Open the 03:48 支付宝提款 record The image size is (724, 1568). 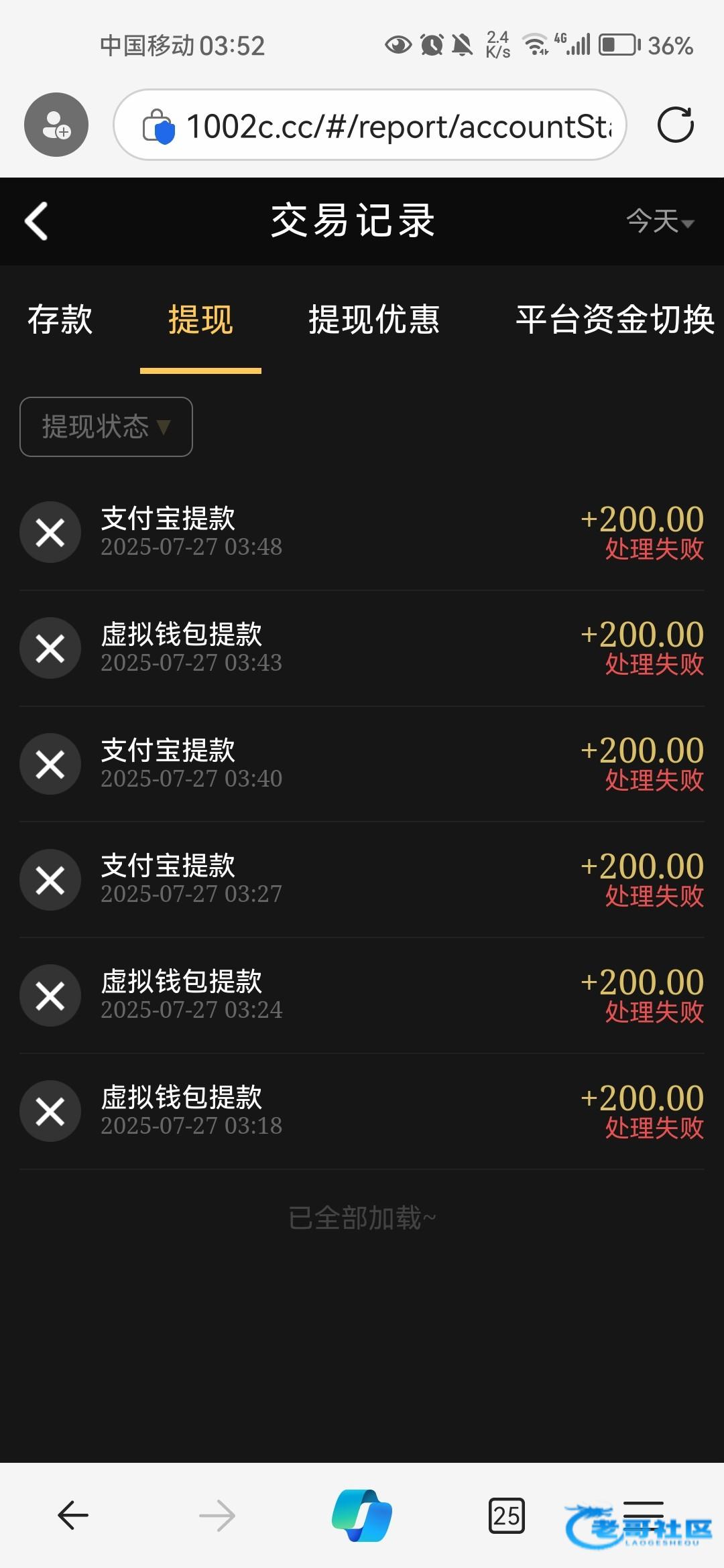coord(362,532)
